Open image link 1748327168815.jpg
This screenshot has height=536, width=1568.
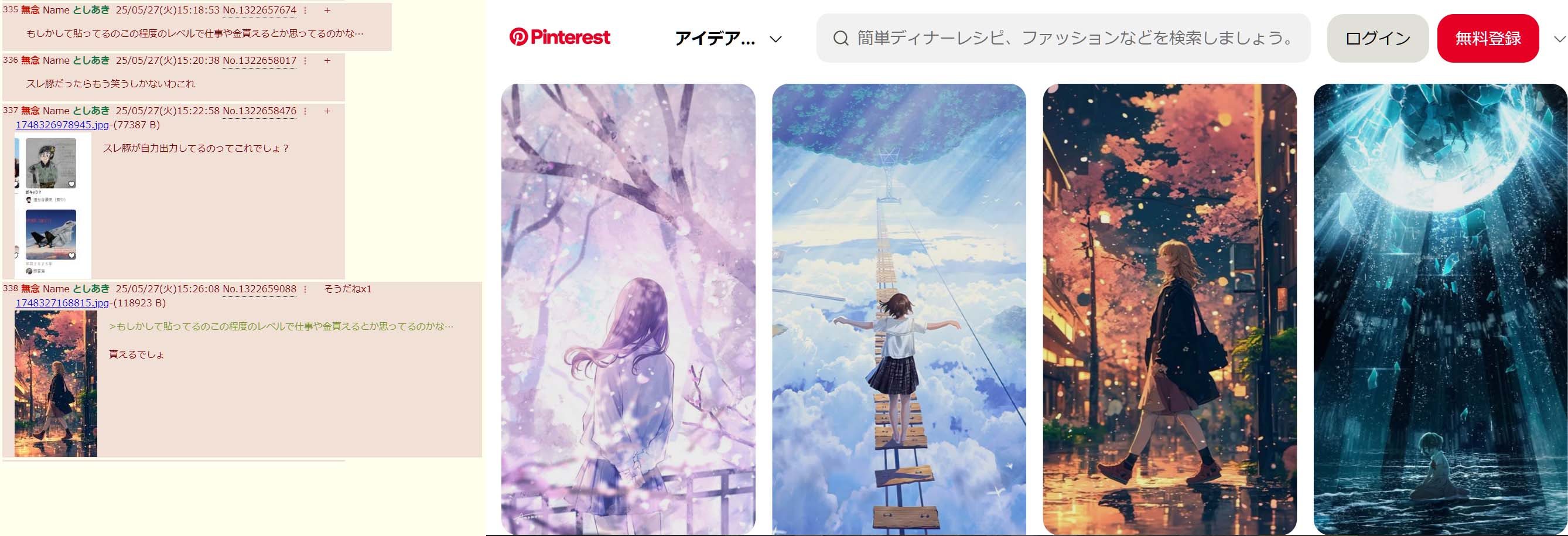(x=62, y=303)
